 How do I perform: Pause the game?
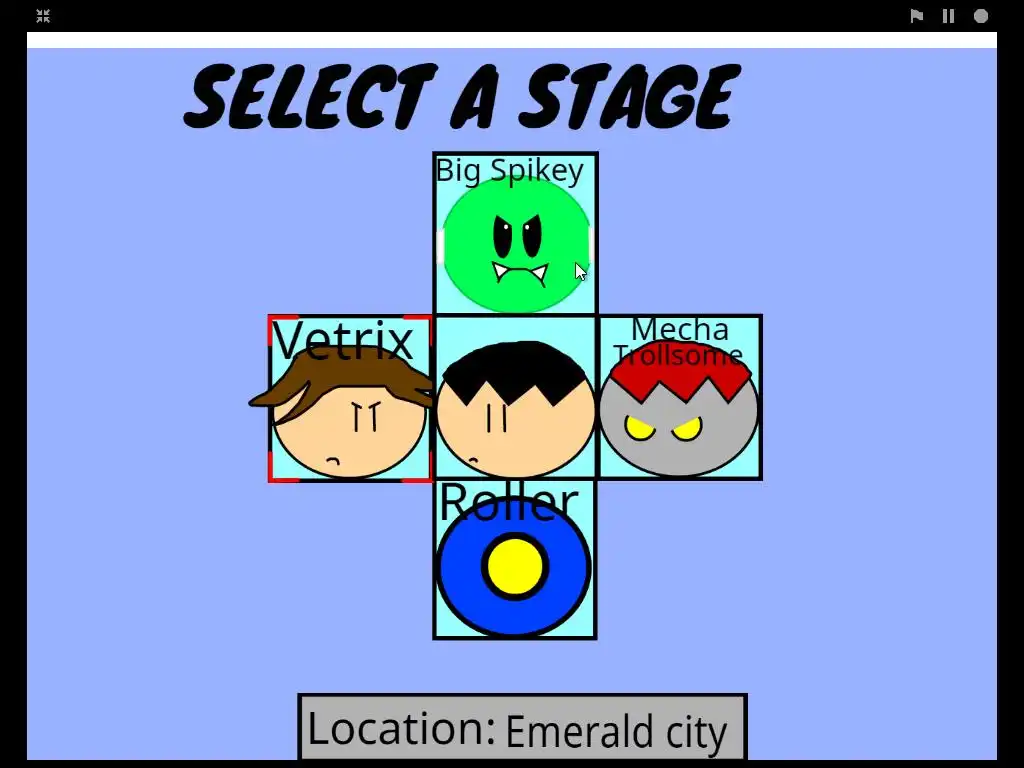948,16
